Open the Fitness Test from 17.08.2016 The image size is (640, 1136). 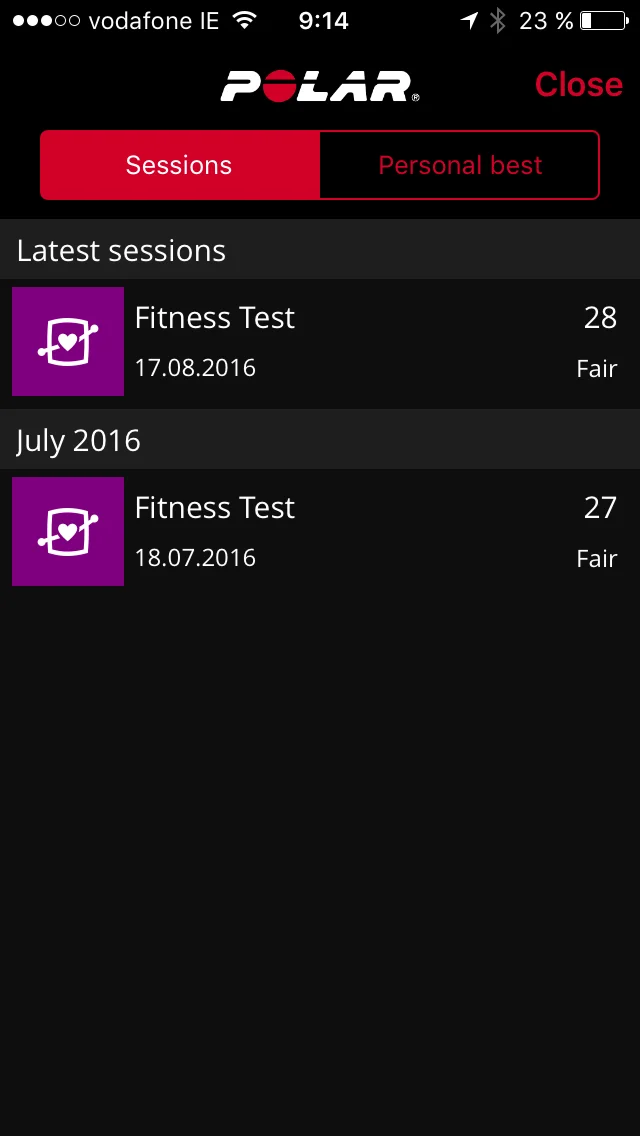(320, 342)
